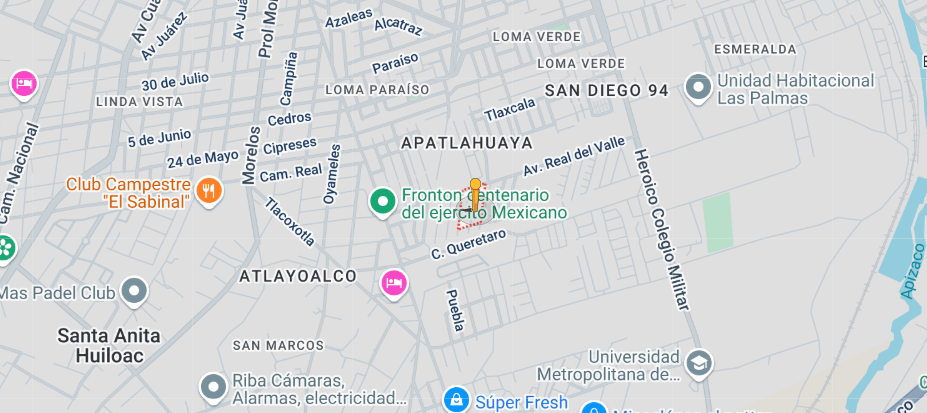The image size is (927, 413).
Task: Select Fronton centenario del ejercito Mexicano pin
Action: coord(382,202)
